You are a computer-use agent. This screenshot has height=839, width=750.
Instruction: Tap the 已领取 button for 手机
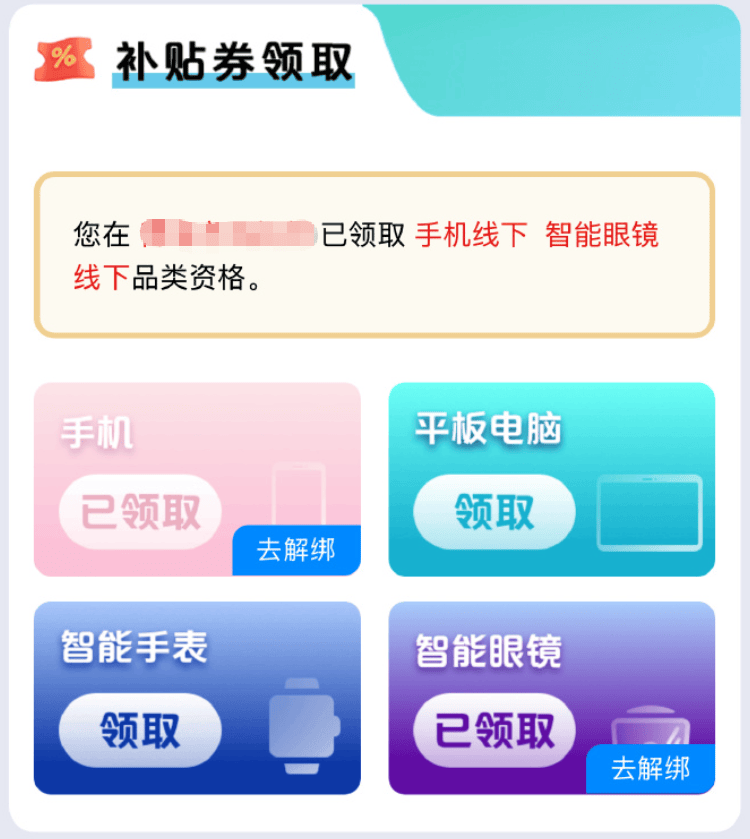(x=140, y=513)
